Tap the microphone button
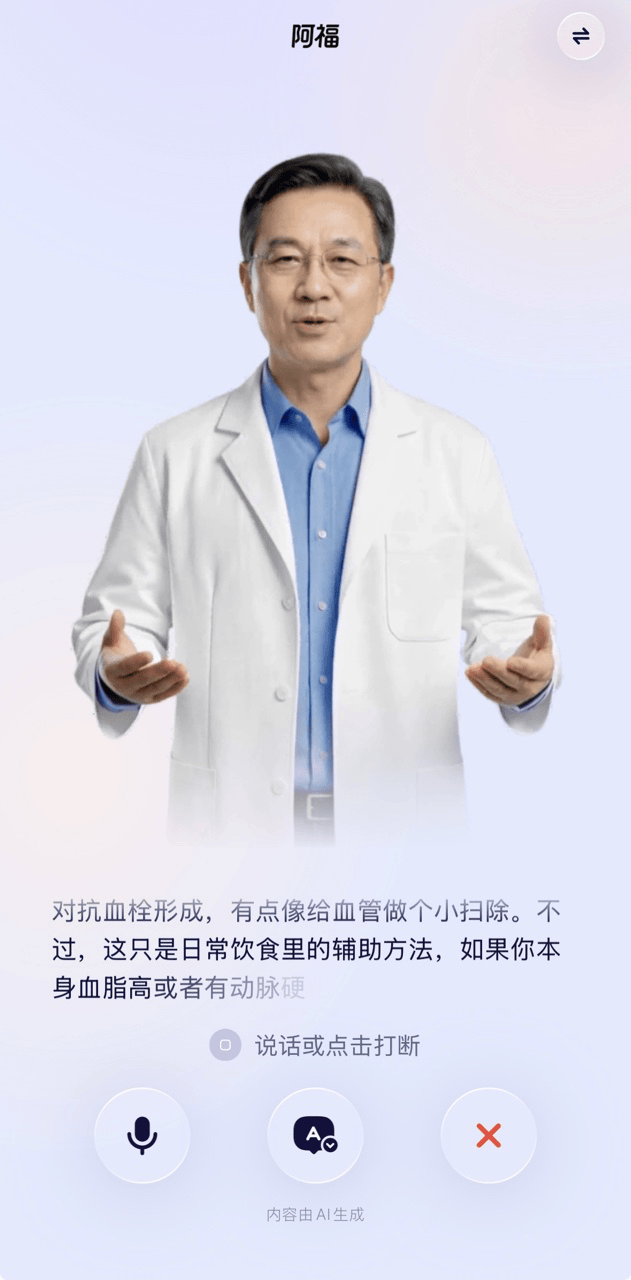Viewport: 631px width, 1280px height. pos(142,1135)
